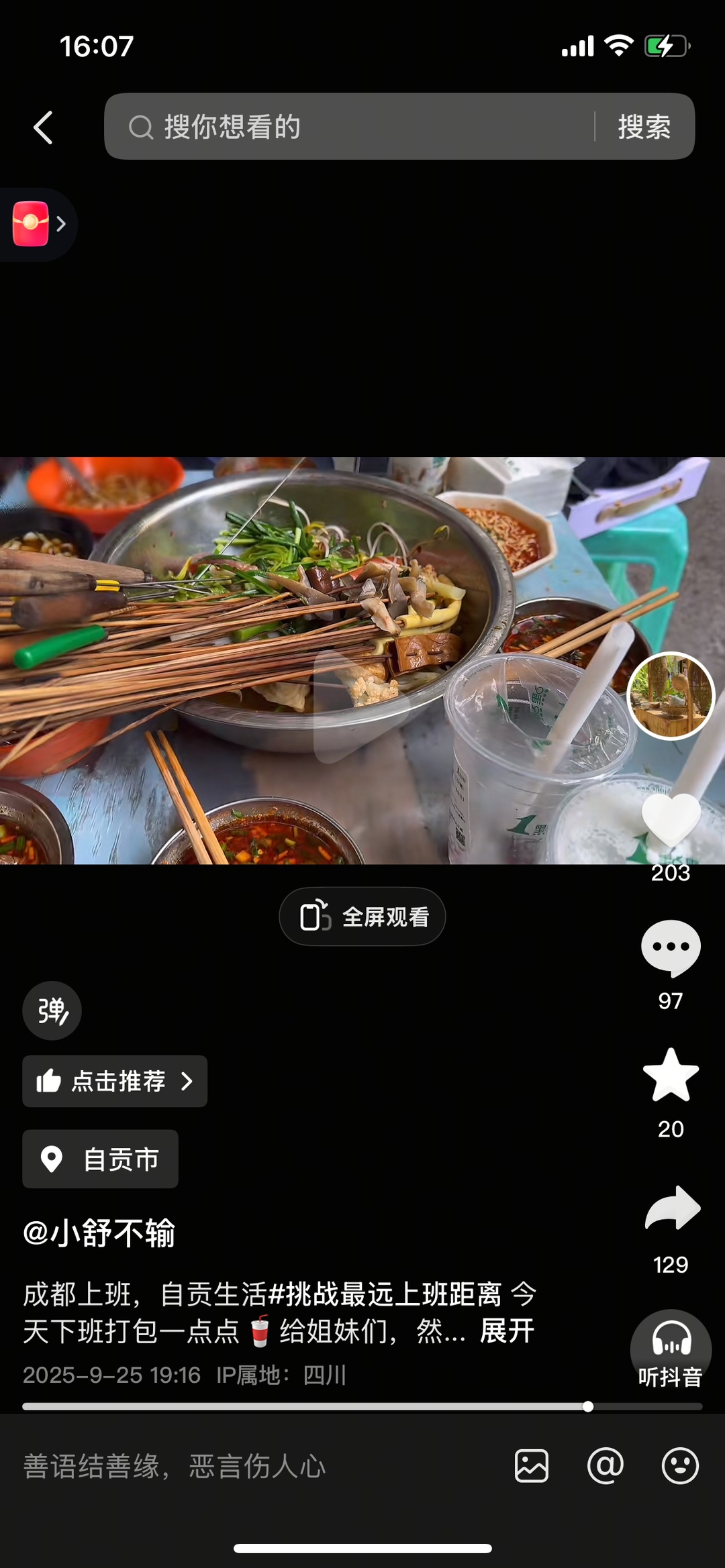Tap the arrow on 点击推荐 to expand
Viewport: 725px width, 1568px height.
pyautogui.click(x=189, y=1081)
